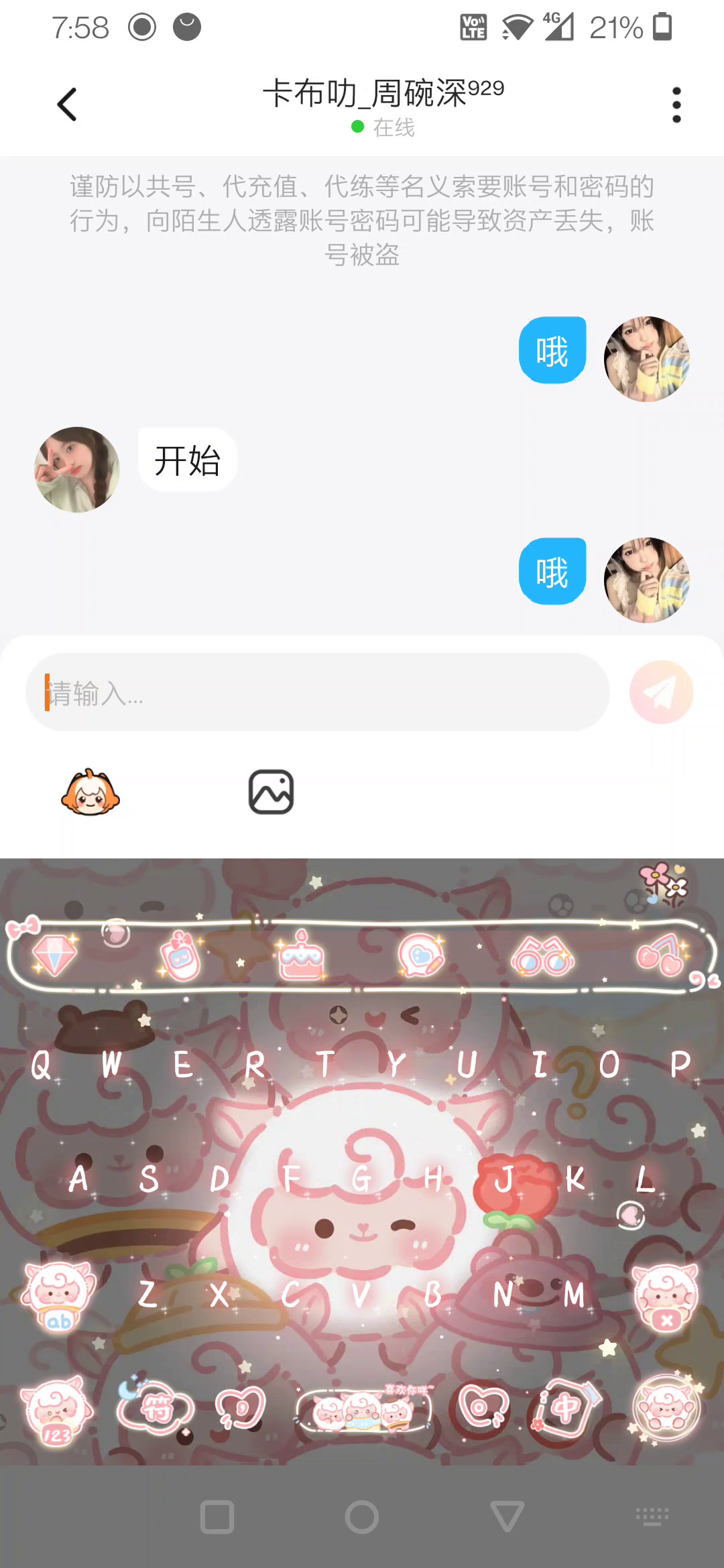Open the sticker emoji panel

[90, 793]
